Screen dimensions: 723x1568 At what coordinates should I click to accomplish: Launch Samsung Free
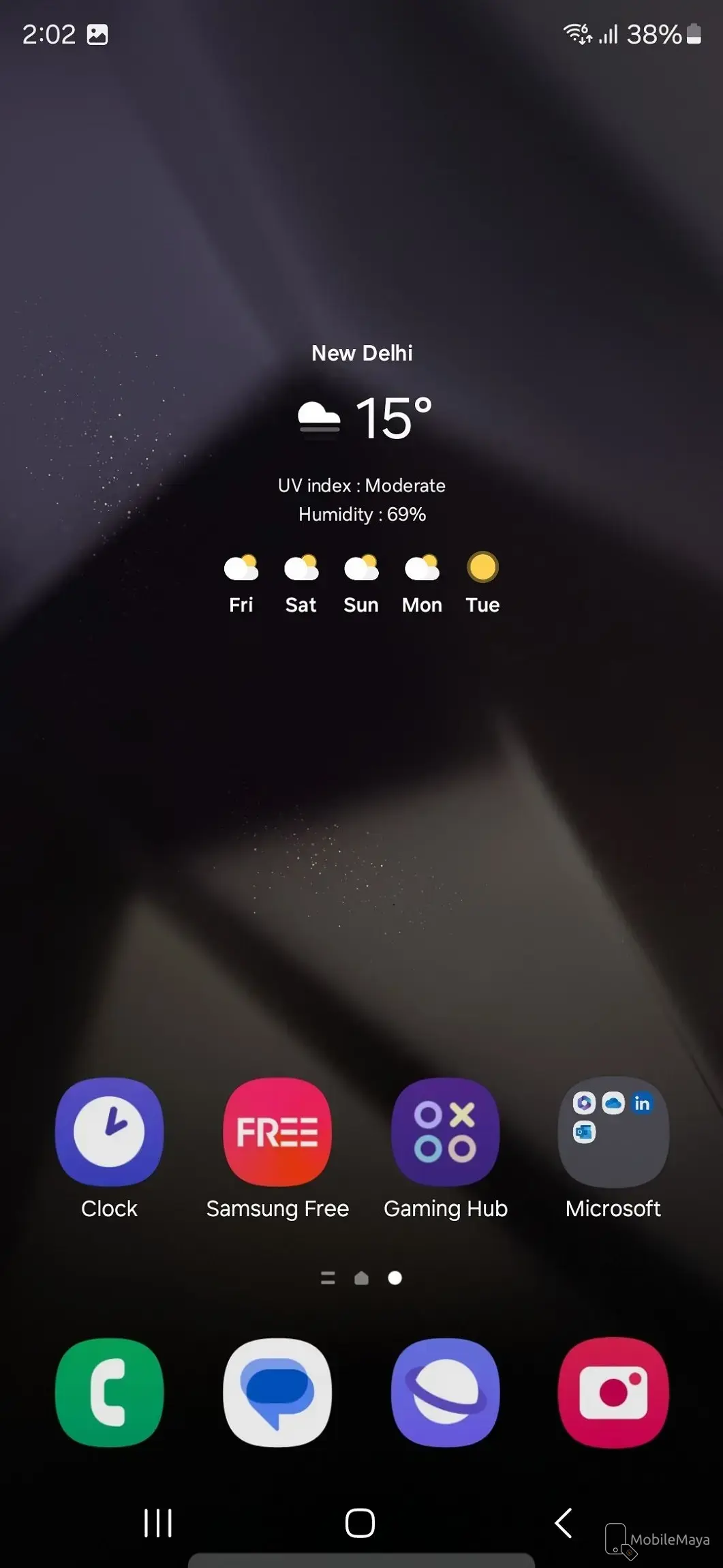point(277,1132)
